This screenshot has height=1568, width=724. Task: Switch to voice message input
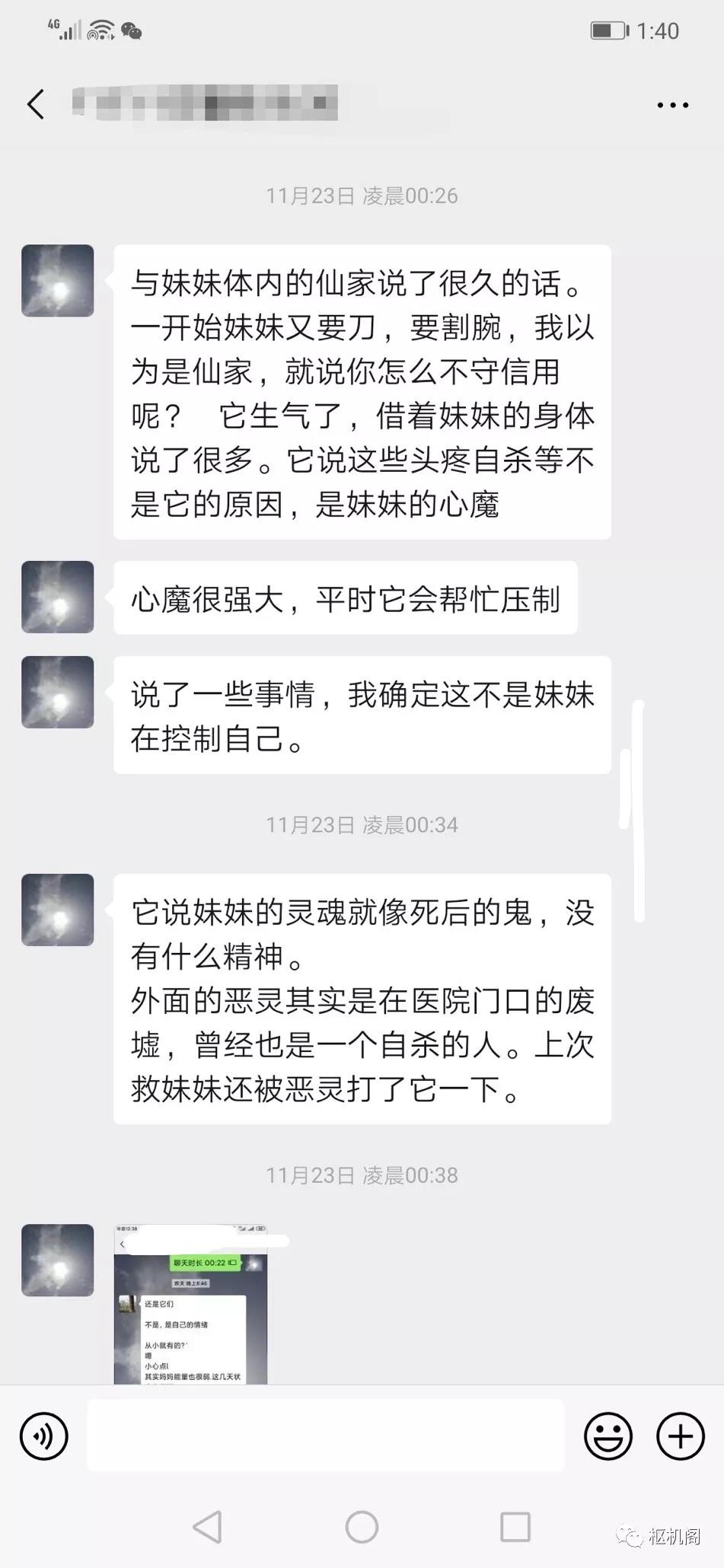pos(44,1436)
